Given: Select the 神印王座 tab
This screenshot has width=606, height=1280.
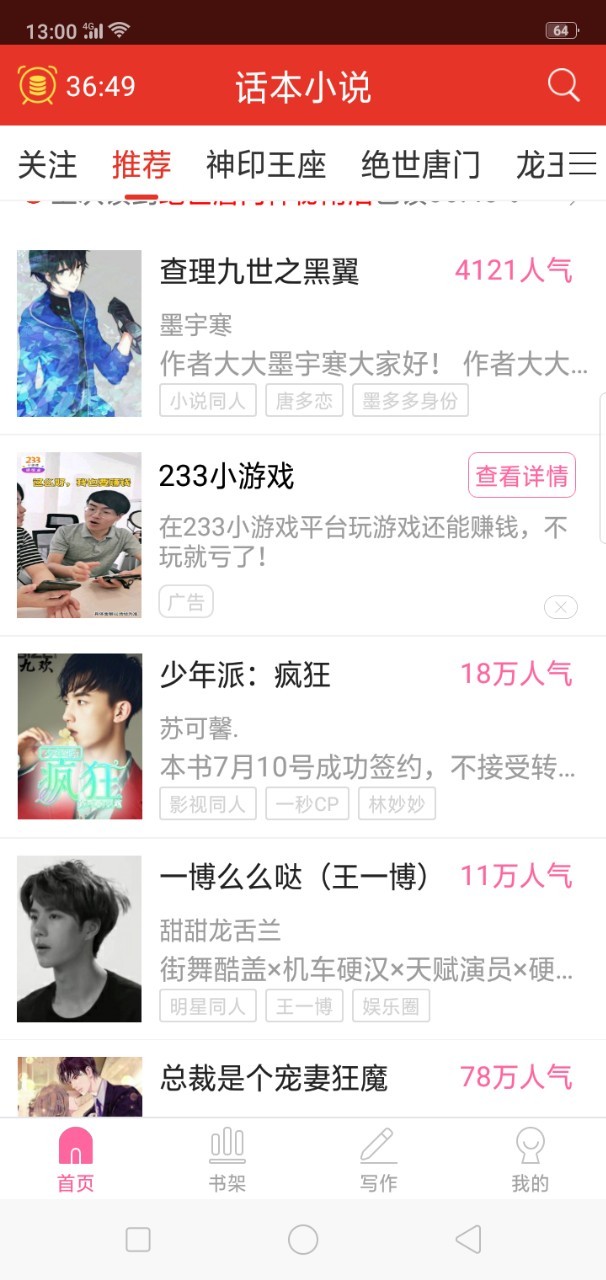Looking at the screenshot, I should pyautogui.click(x=266, y=164).
